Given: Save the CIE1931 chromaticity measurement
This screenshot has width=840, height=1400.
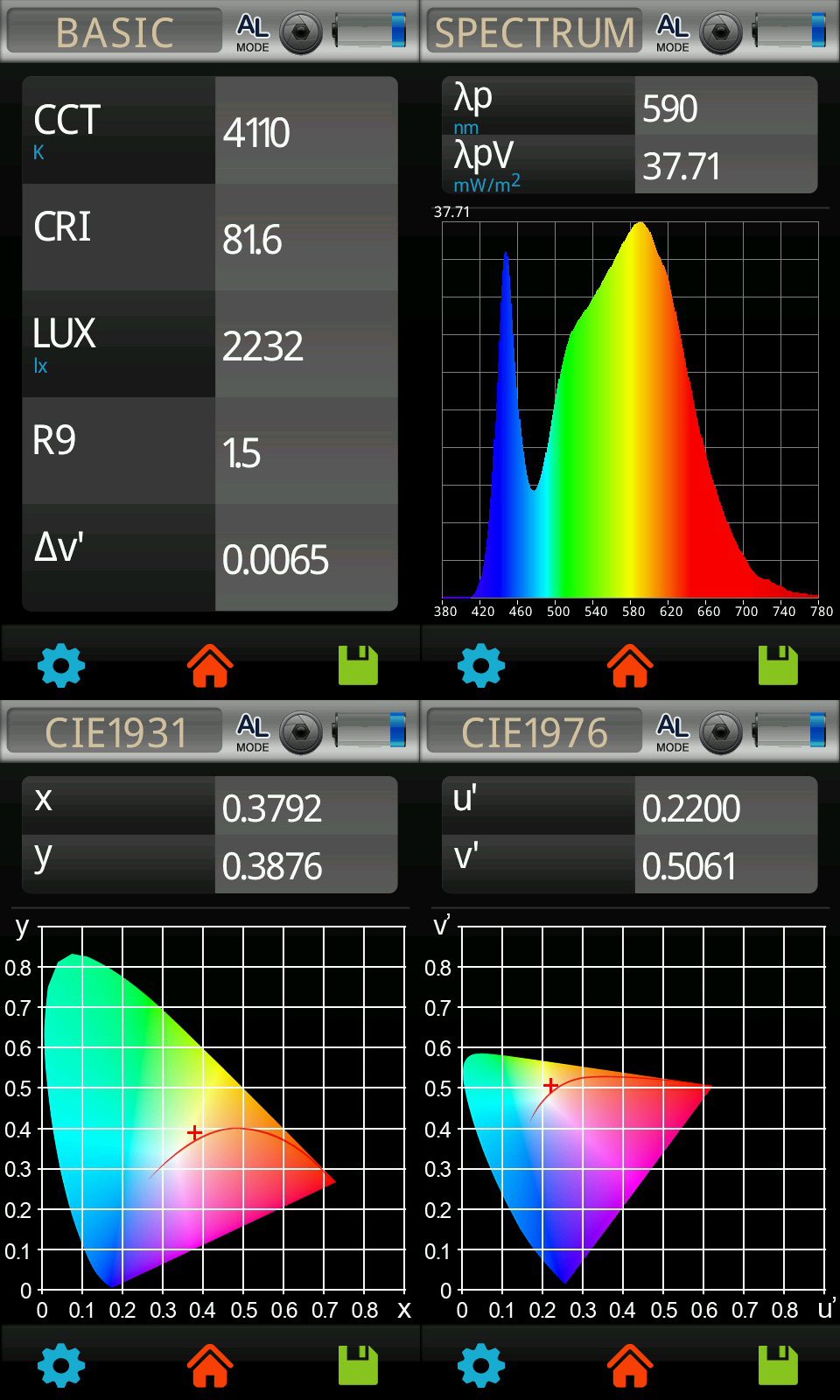Looking at the screenshot, I should click(360, 1364).
